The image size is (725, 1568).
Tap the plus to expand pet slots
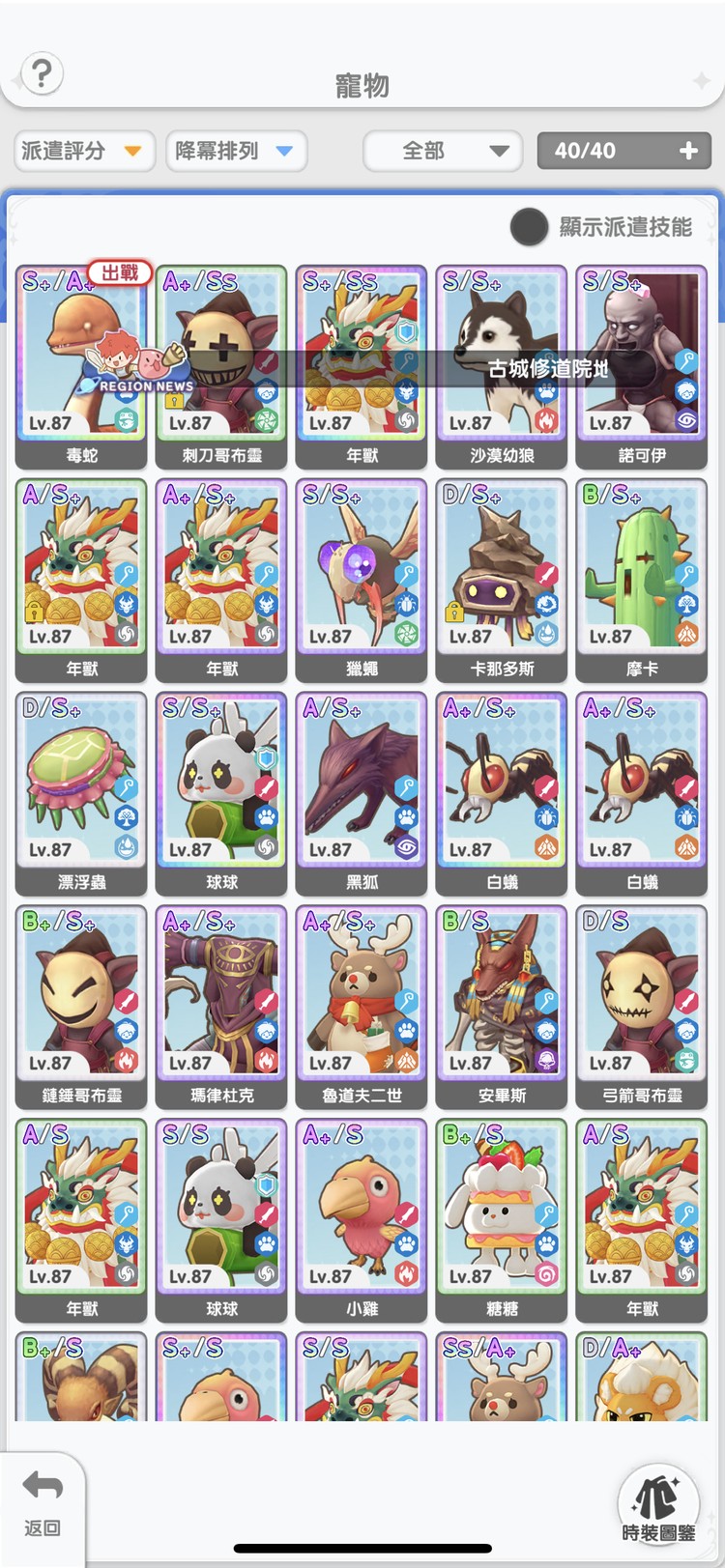pyautogui.click(x=688, y=151)
